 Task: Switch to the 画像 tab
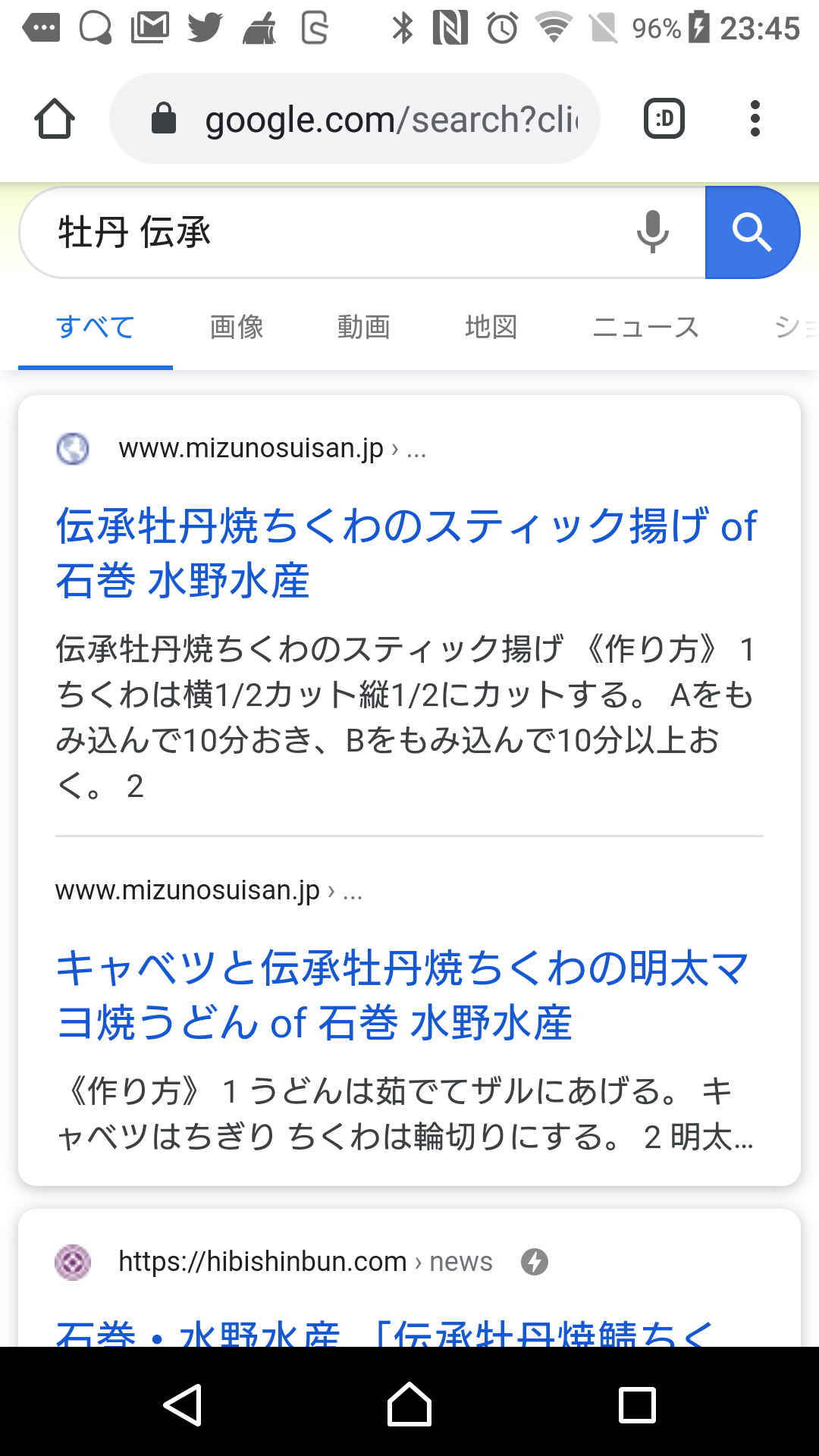click(237, 328)
